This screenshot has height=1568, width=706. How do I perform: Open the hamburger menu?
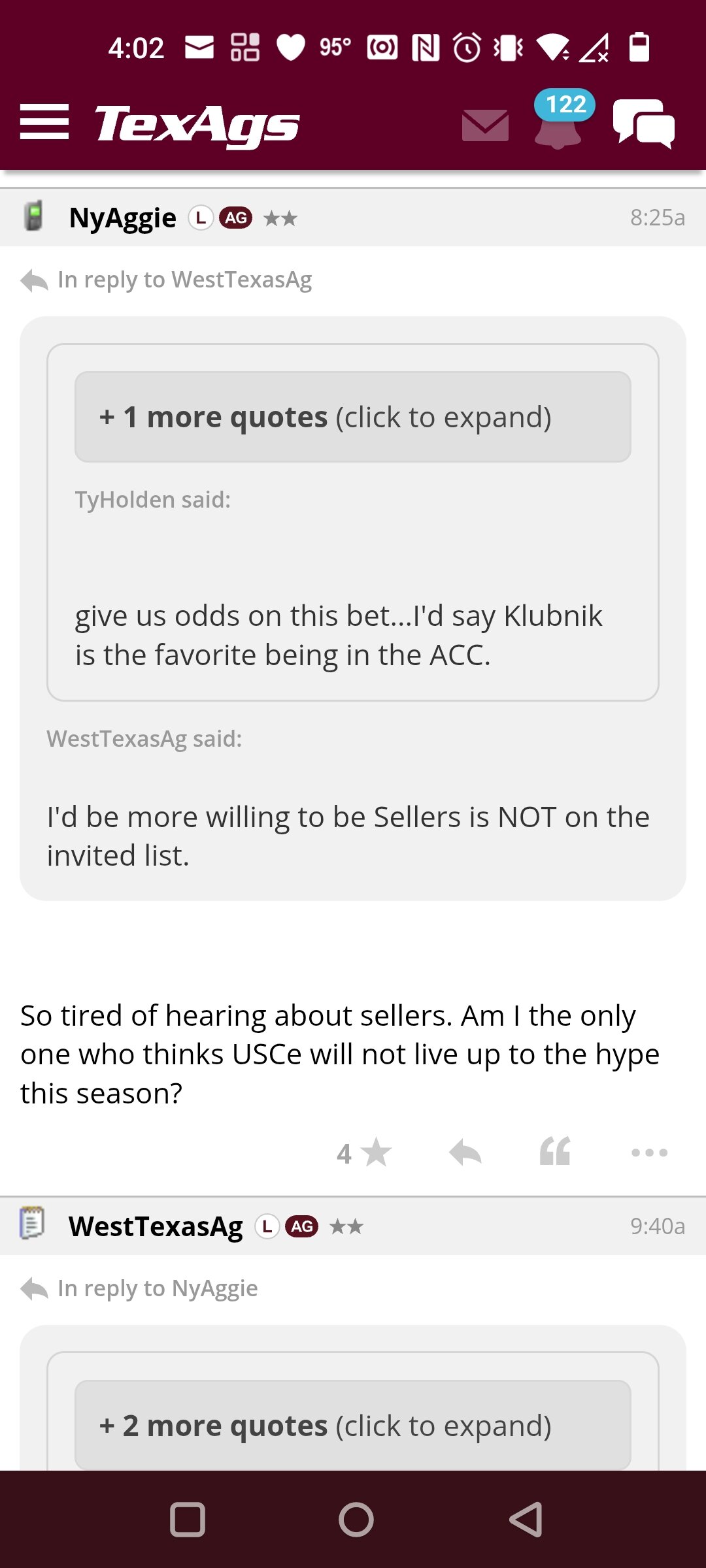click(44, 122)
